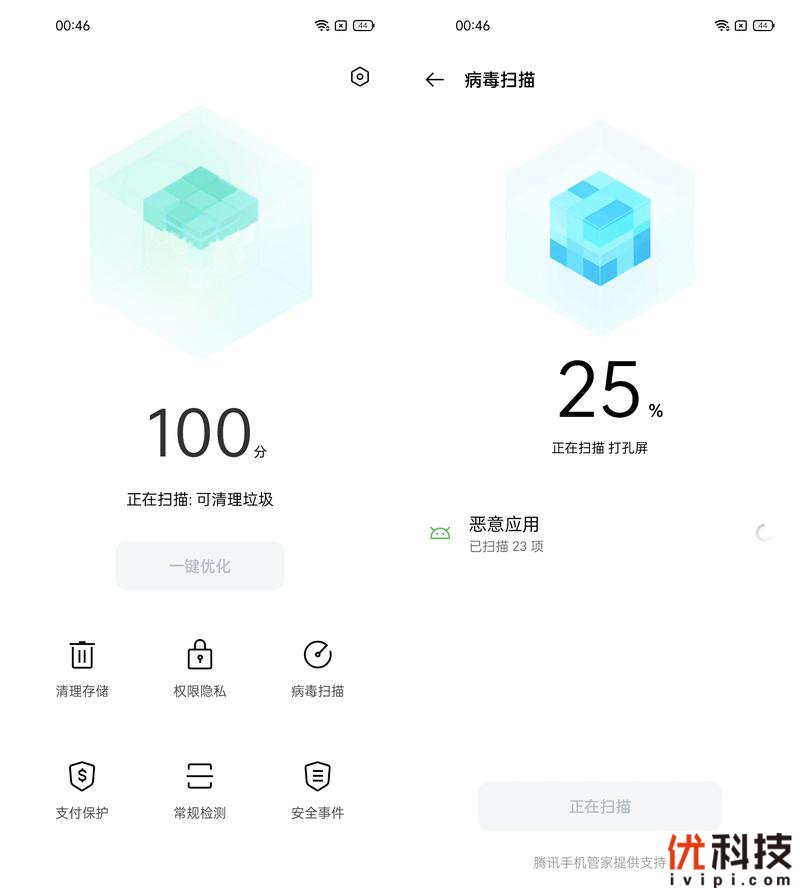Open 支付保护
800x893 pixels.
tap(82, 789)
